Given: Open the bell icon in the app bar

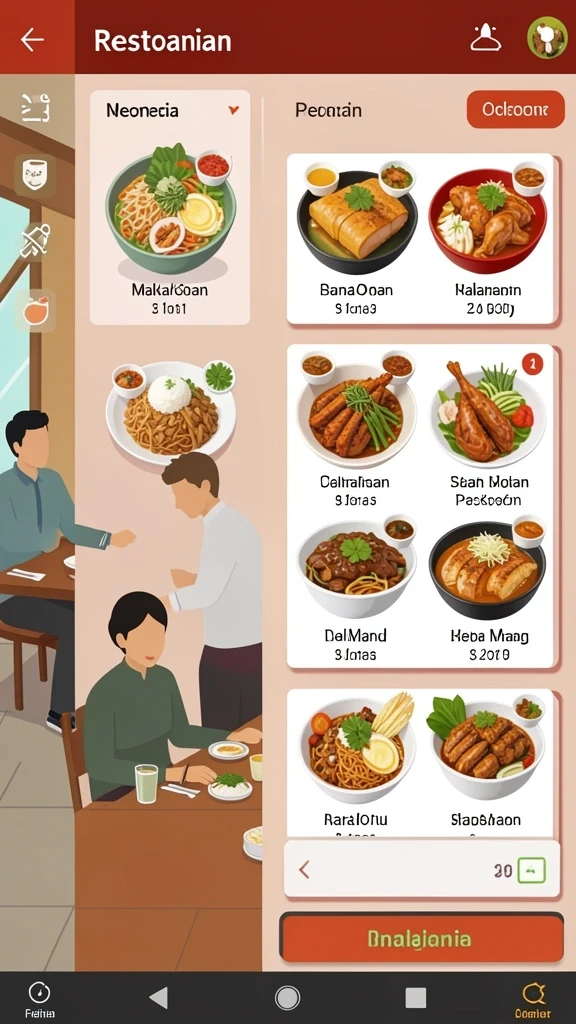Looking at the screenshot, I should pos(485,39).
